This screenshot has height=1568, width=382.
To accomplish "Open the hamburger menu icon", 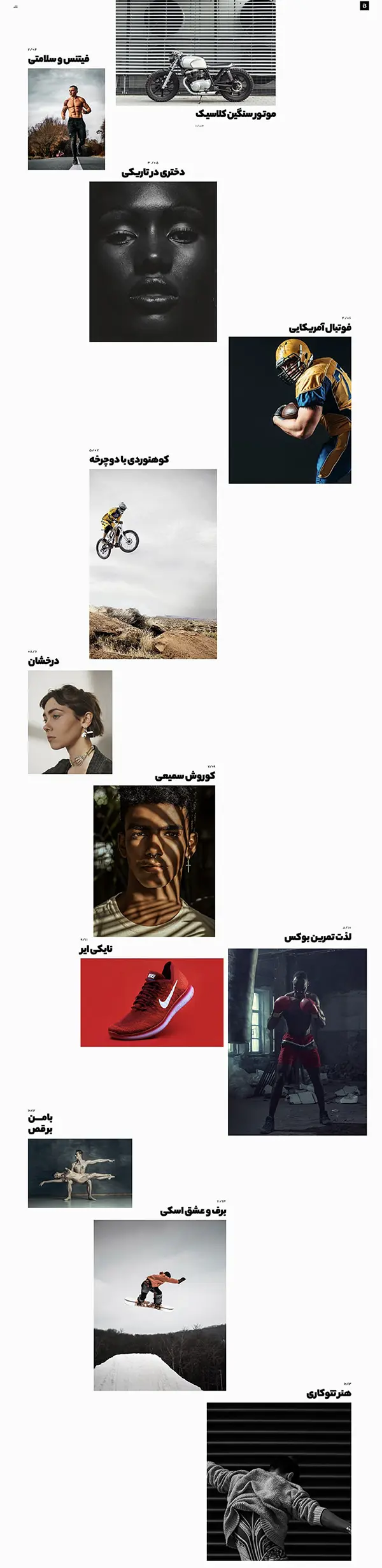I will (x=16, y=6).
